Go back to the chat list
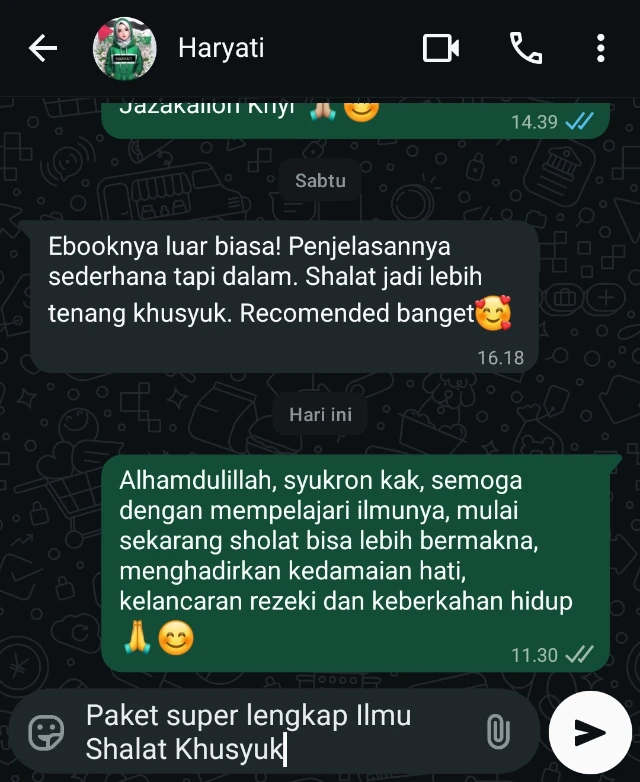 click(x=42, y=48)
